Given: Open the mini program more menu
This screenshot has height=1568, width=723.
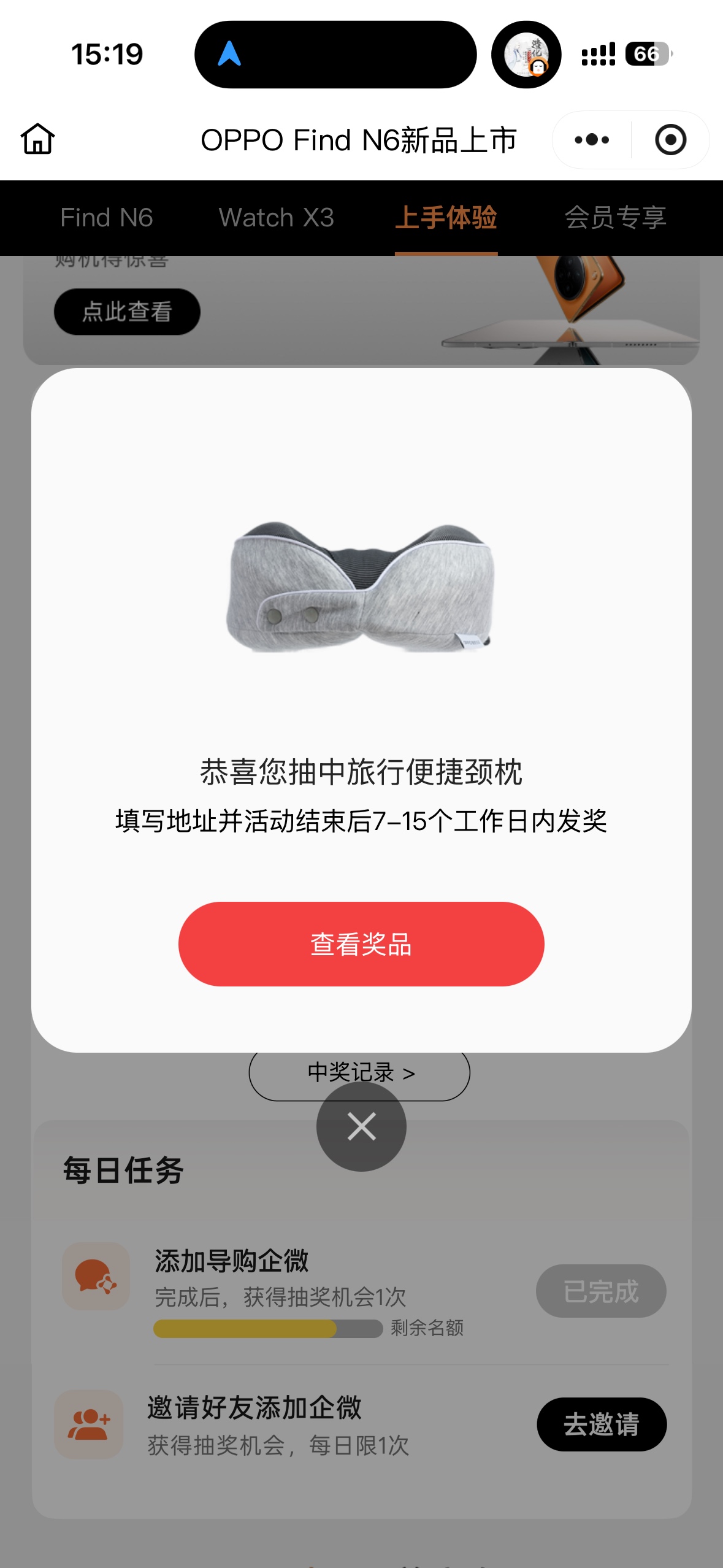Looking at the screenshot, I should [x=592, y=140].
